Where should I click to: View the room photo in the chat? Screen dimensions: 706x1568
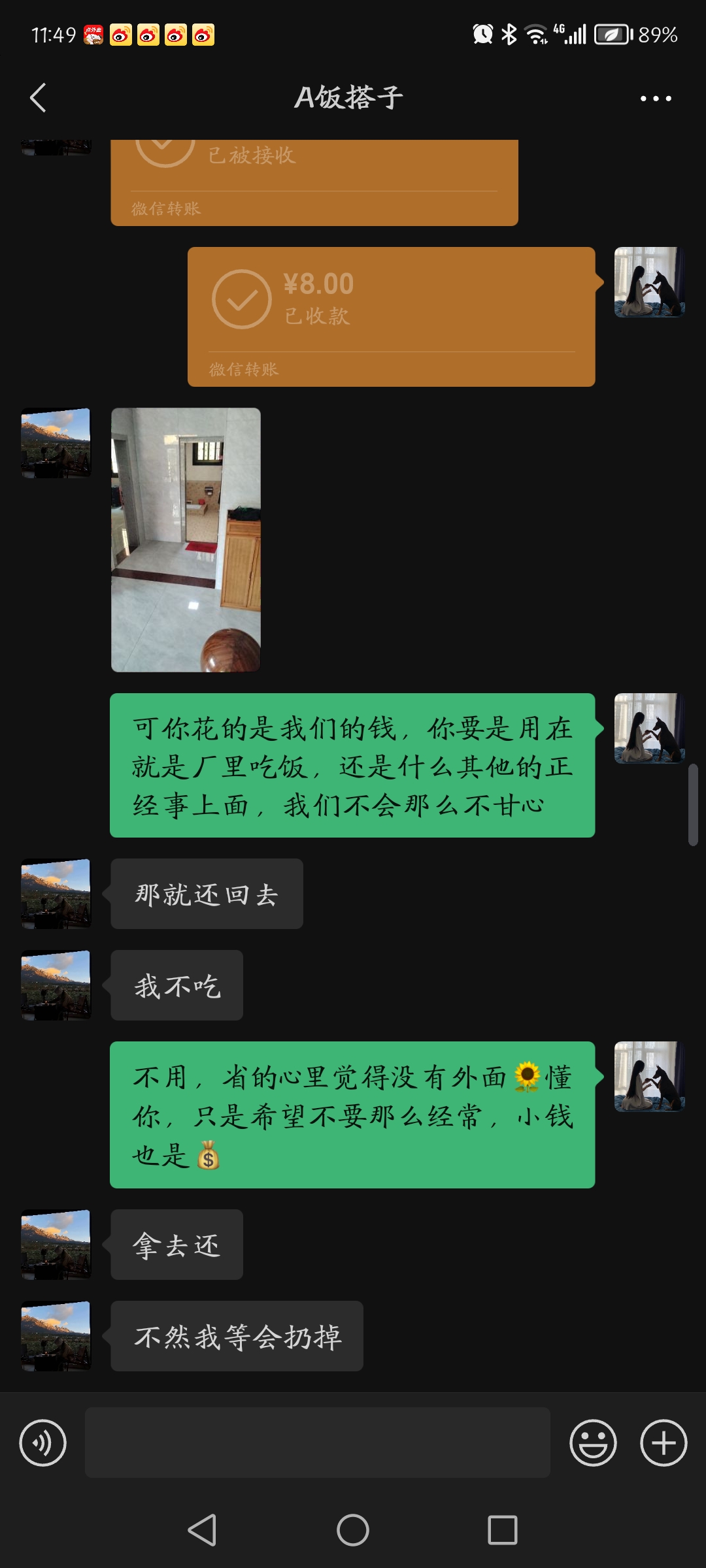186,540
